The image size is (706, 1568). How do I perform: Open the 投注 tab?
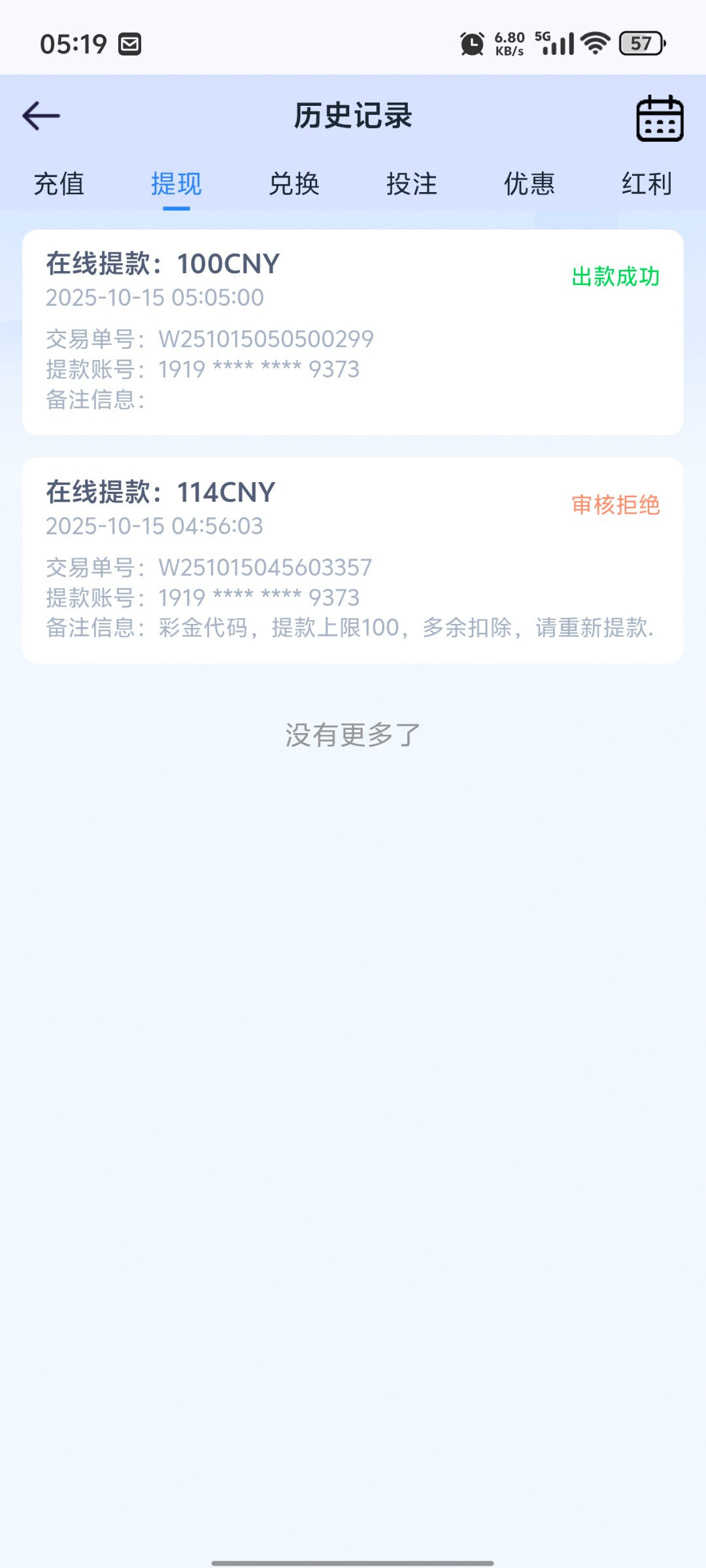click(x=412, y=184)
